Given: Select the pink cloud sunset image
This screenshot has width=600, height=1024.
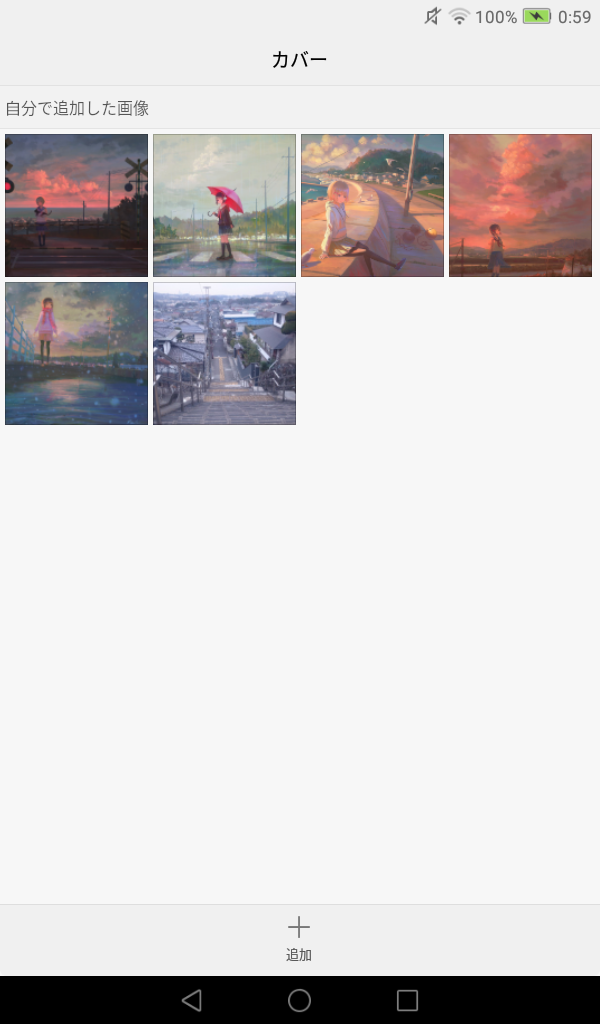Looking at the screenshot, I should tap(520, 205).
